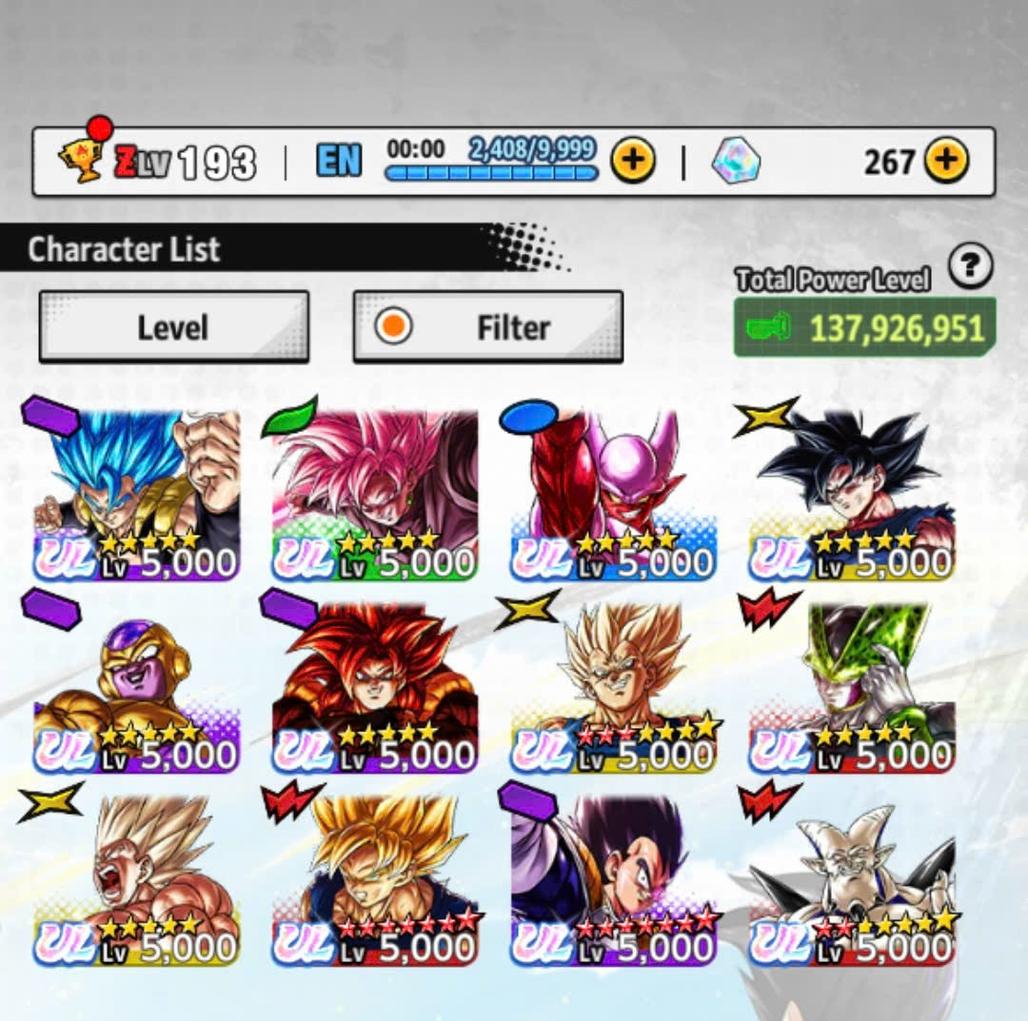Tap the Level sort button
The image size is (1028, 1021).
tap(173, 327)
